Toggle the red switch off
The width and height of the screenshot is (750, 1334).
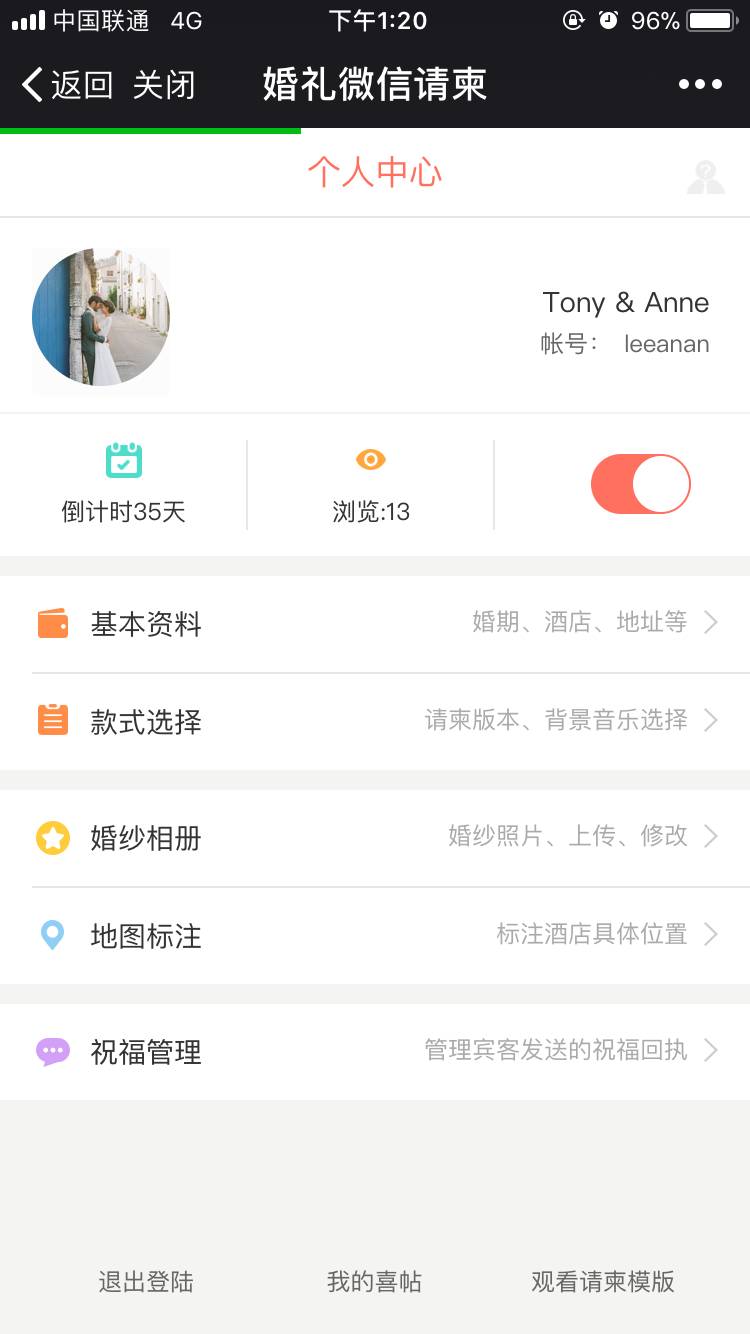click(640, 483)
